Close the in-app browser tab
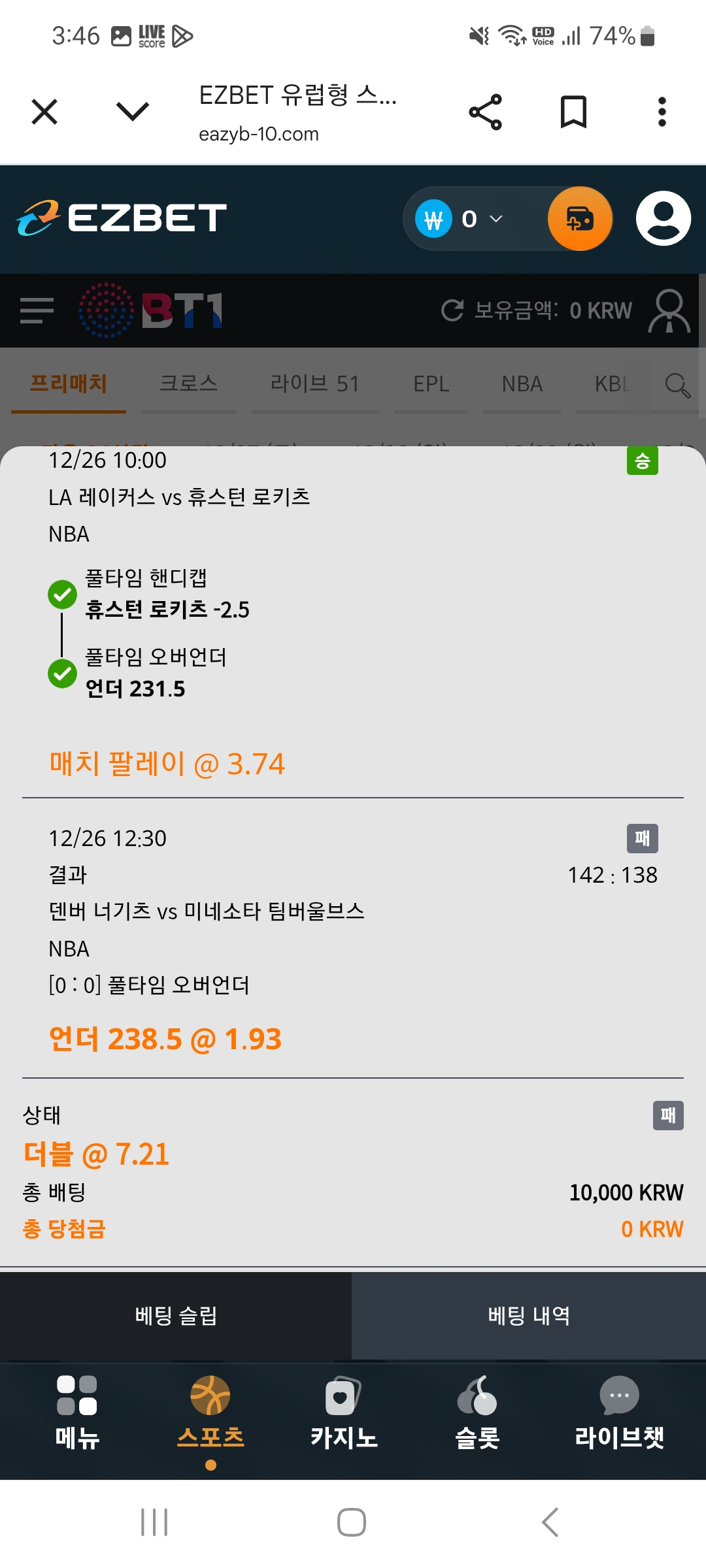Screen dimensions: 706x1568 click(44, 112)
